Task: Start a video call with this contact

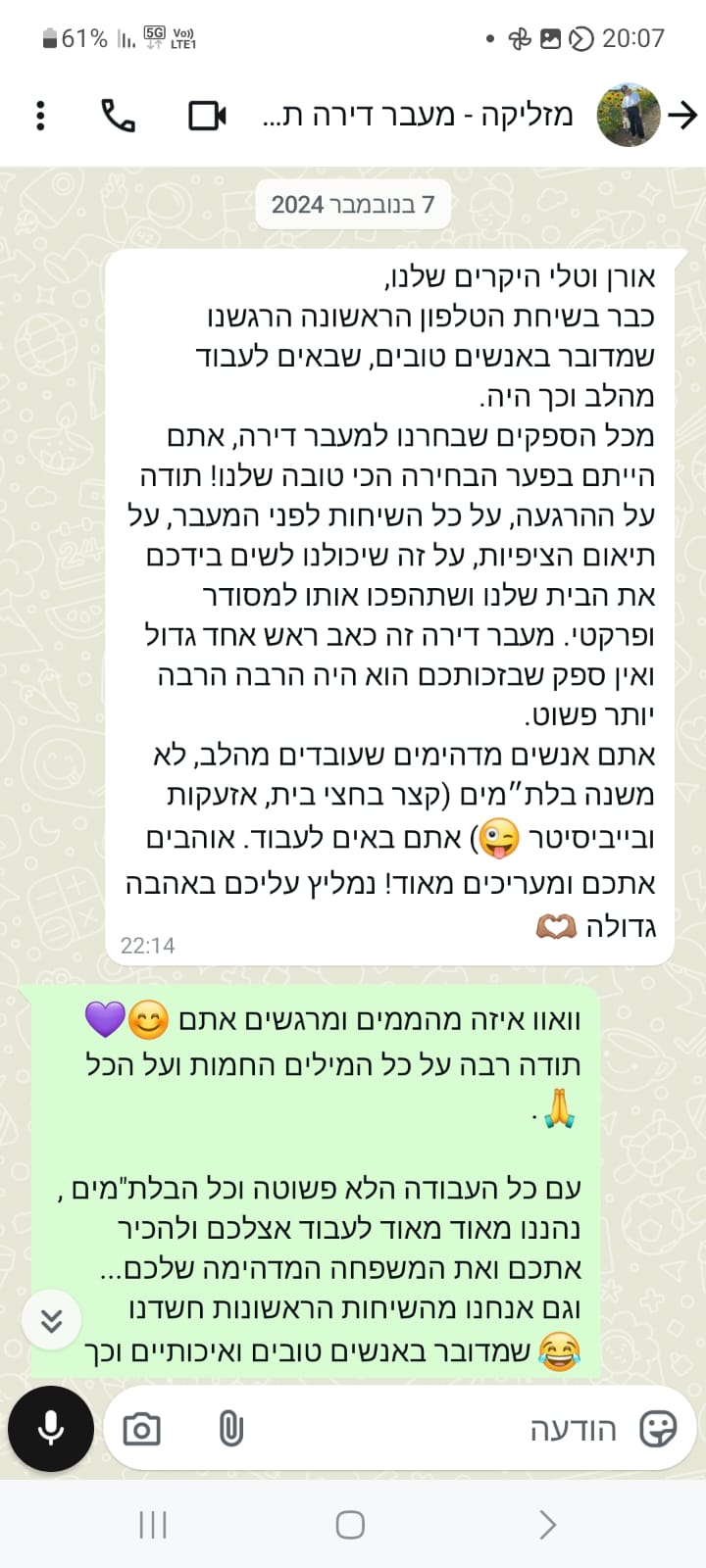Action: tap(207, 116)
